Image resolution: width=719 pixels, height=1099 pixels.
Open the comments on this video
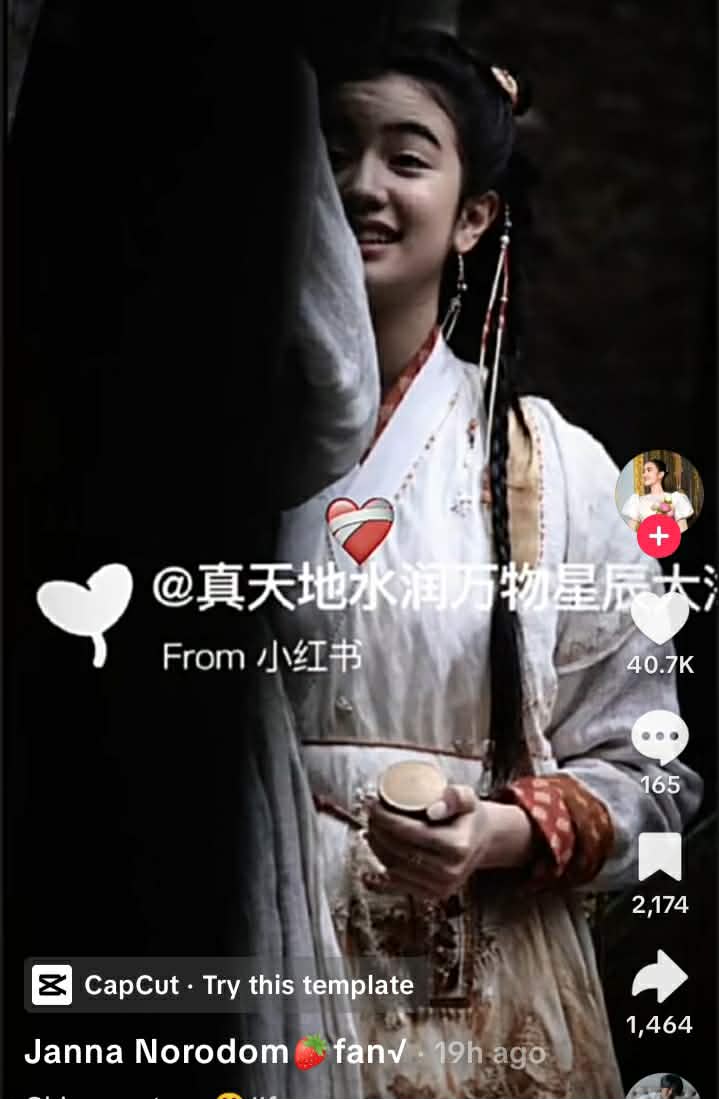pos(660,738)
